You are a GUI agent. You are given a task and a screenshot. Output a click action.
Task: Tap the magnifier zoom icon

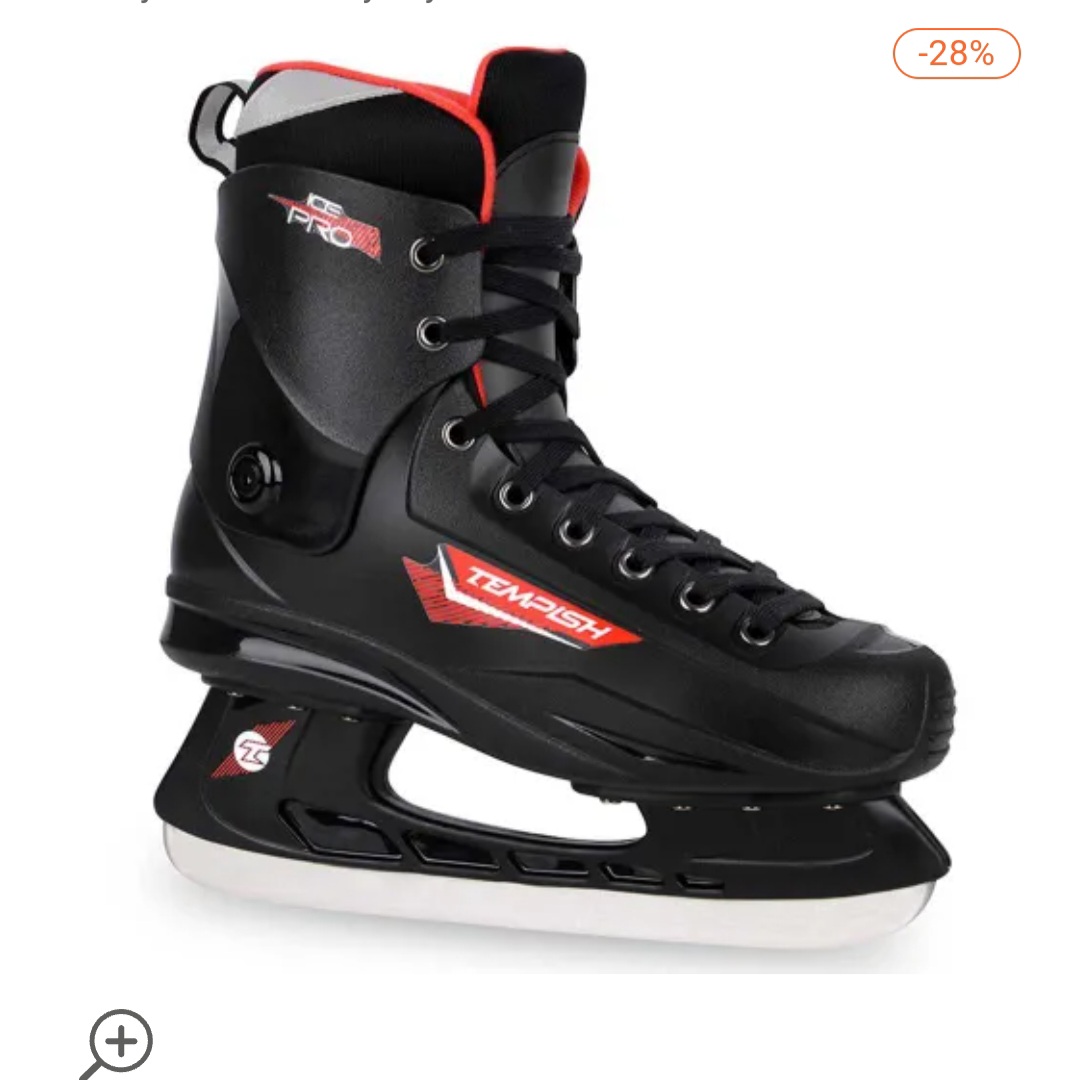(x=118, y=1044)
